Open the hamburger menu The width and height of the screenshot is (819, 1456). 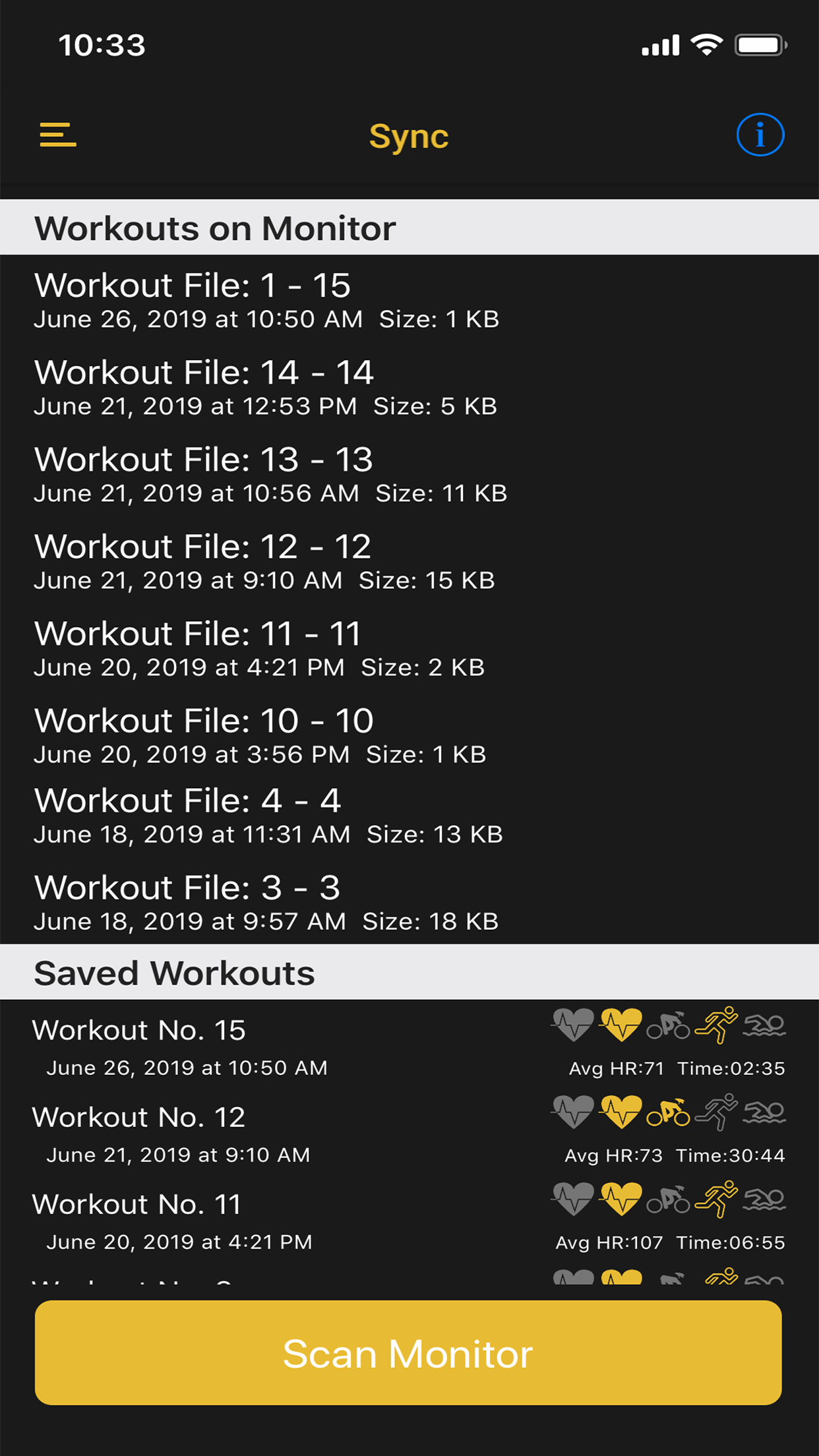pyautogui.click(x=58, y=135)
